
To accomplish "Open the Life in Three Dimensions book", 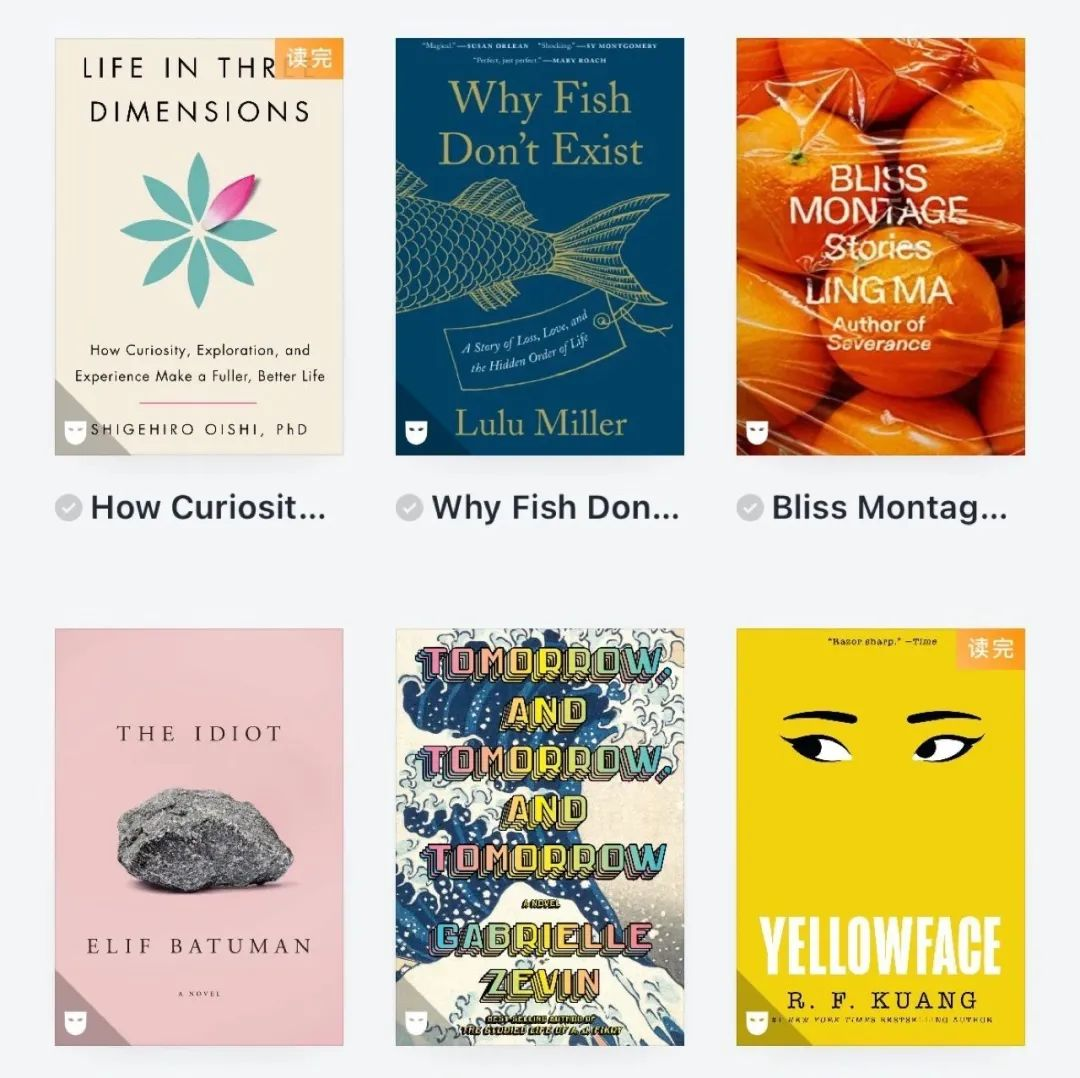I will point(199,247).
